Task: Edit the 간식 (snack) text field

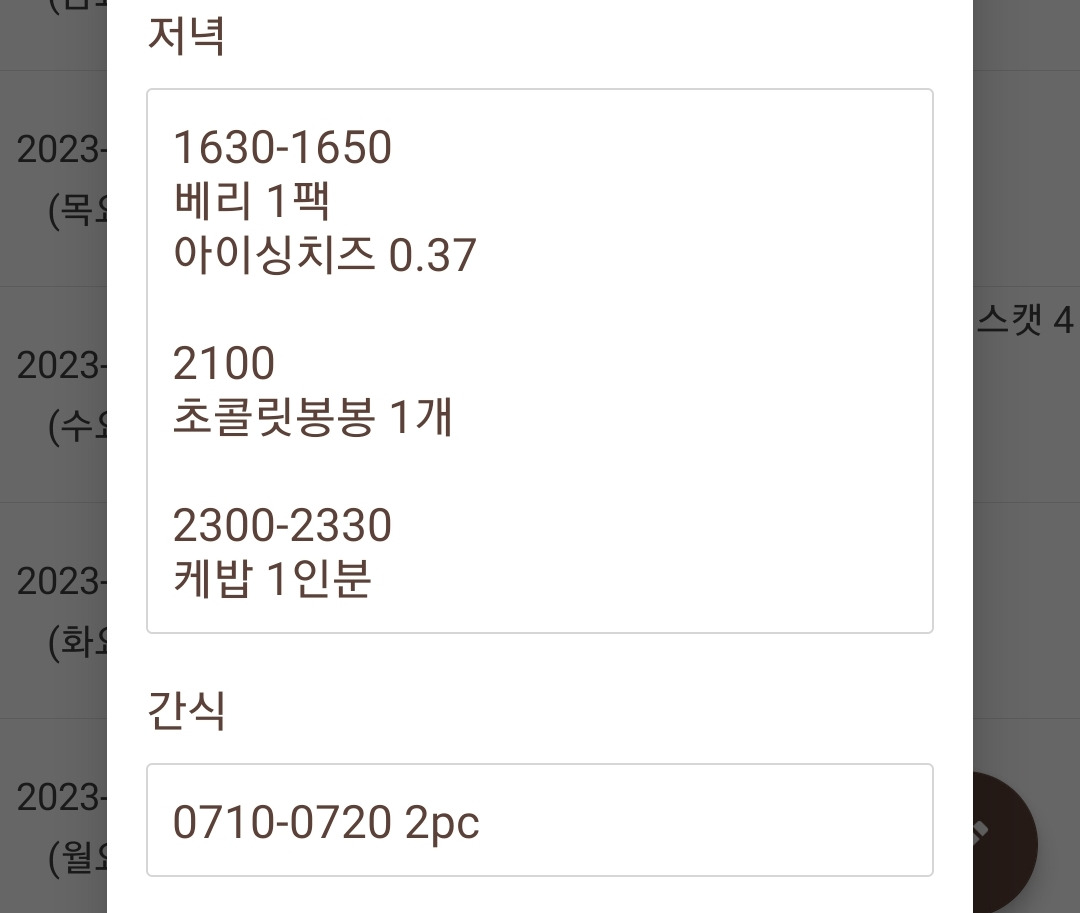Action: point(540,820)
